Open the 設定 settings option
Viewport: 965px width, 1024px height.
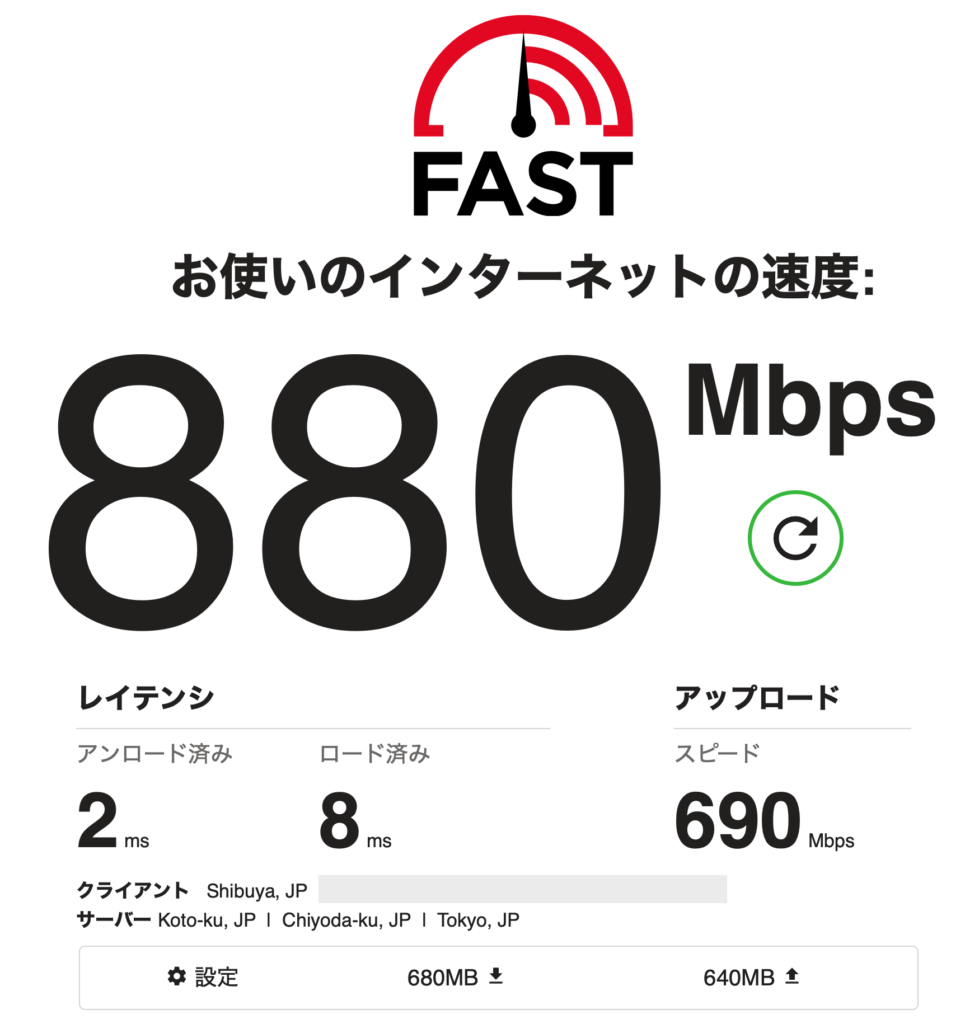point(203,977)
